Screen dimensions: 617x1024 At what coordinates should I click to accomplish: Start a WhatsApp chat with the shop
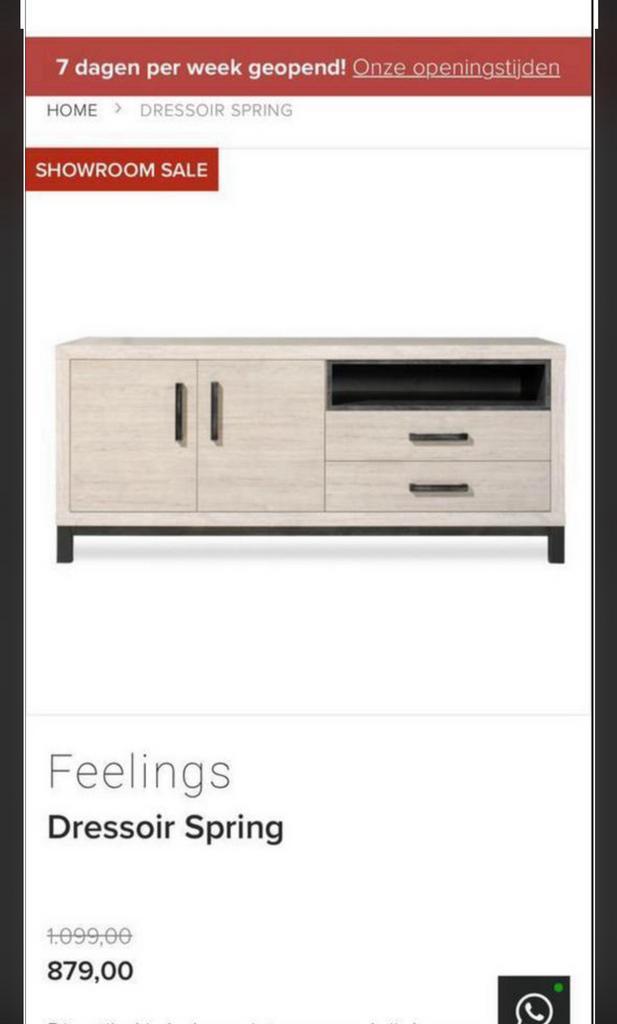click(x=534, y=1004)
